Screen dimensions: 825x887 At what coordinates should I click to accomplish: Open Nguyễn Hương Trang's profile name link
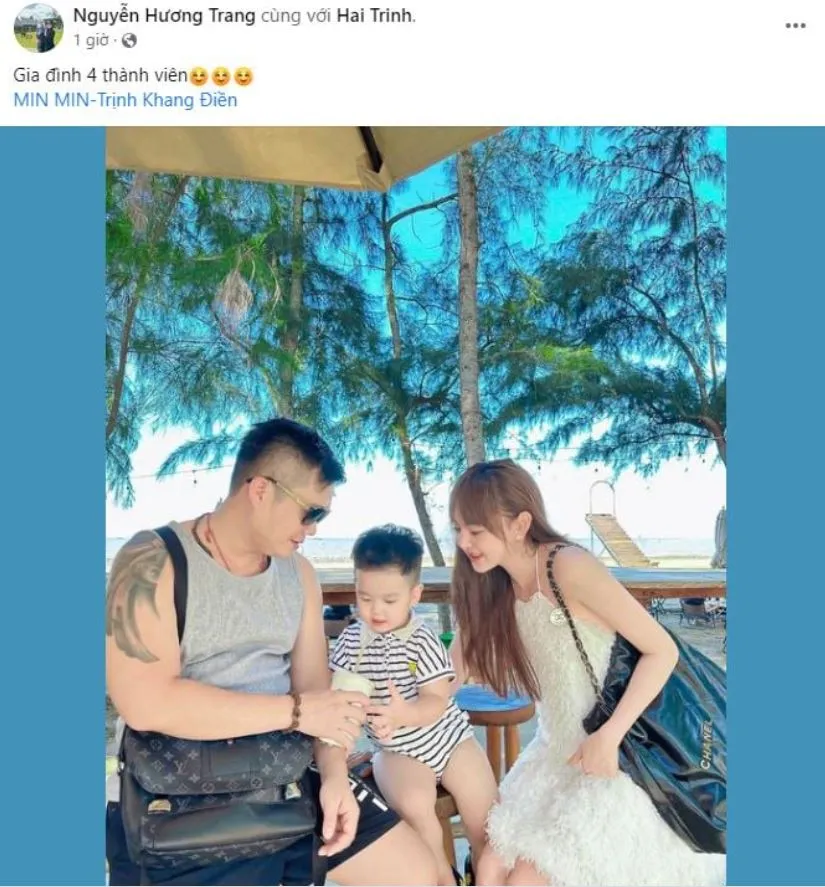163,16
